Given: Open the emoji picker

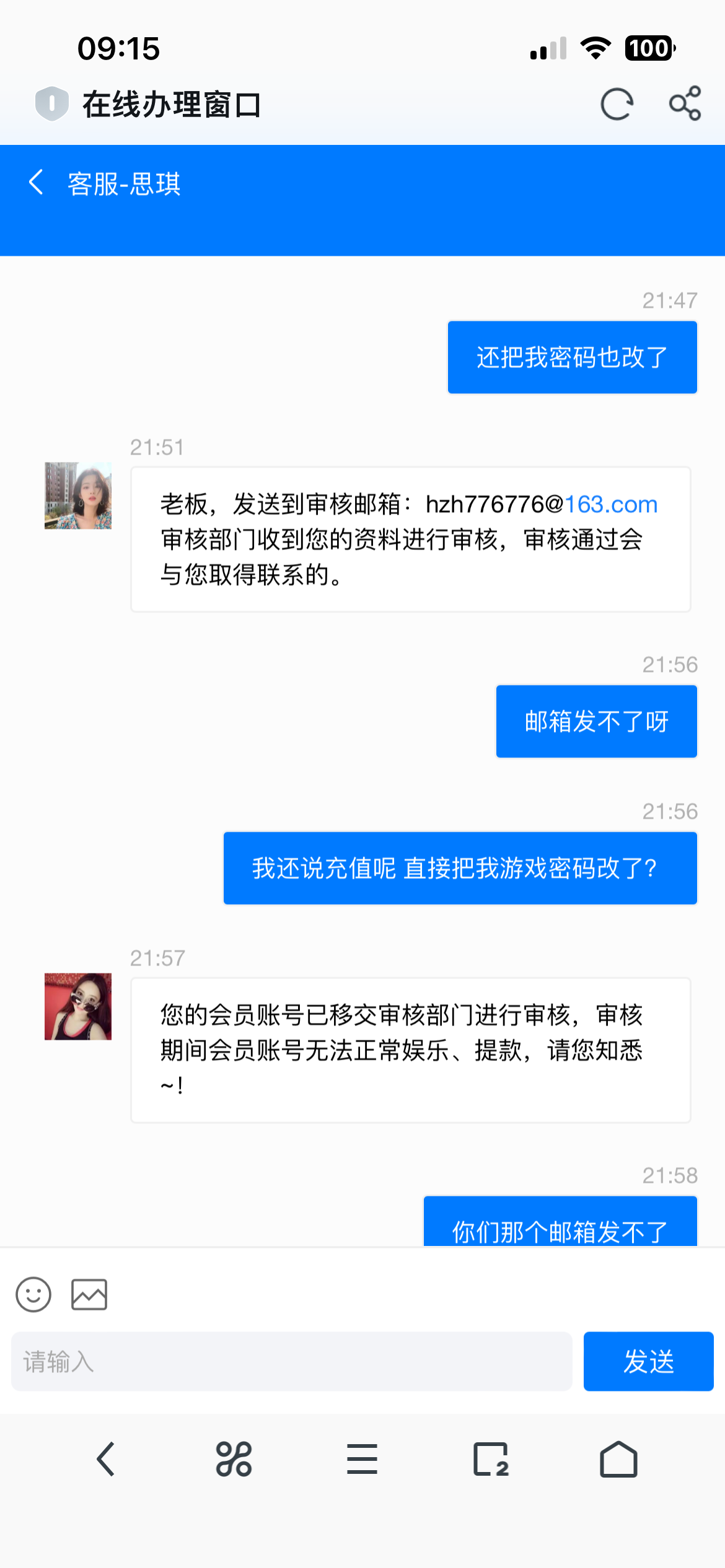Looking at the screenshot, I should 33,1294.
